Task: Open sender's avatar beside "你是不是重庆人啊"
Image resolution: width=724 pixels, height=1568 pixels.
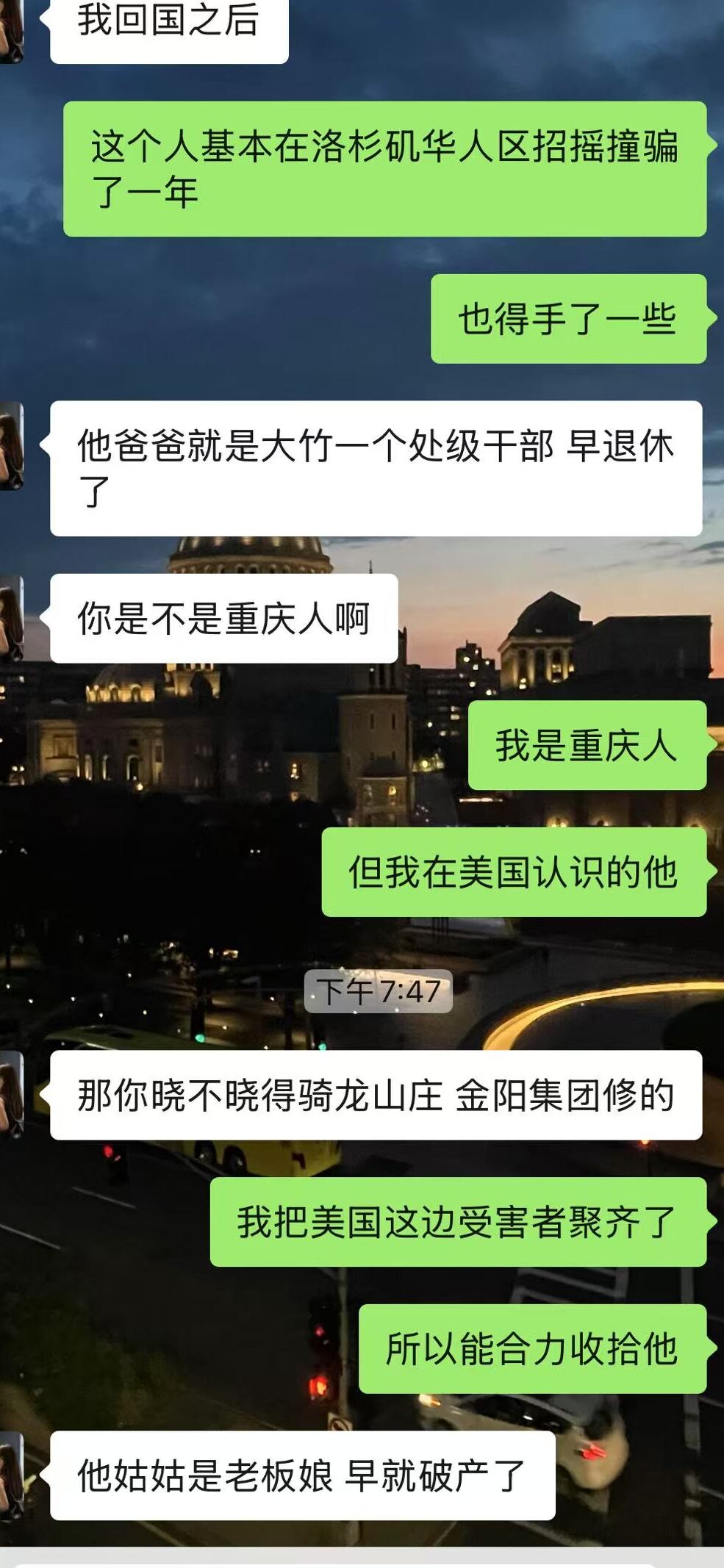Action: (x=11, y=619)
